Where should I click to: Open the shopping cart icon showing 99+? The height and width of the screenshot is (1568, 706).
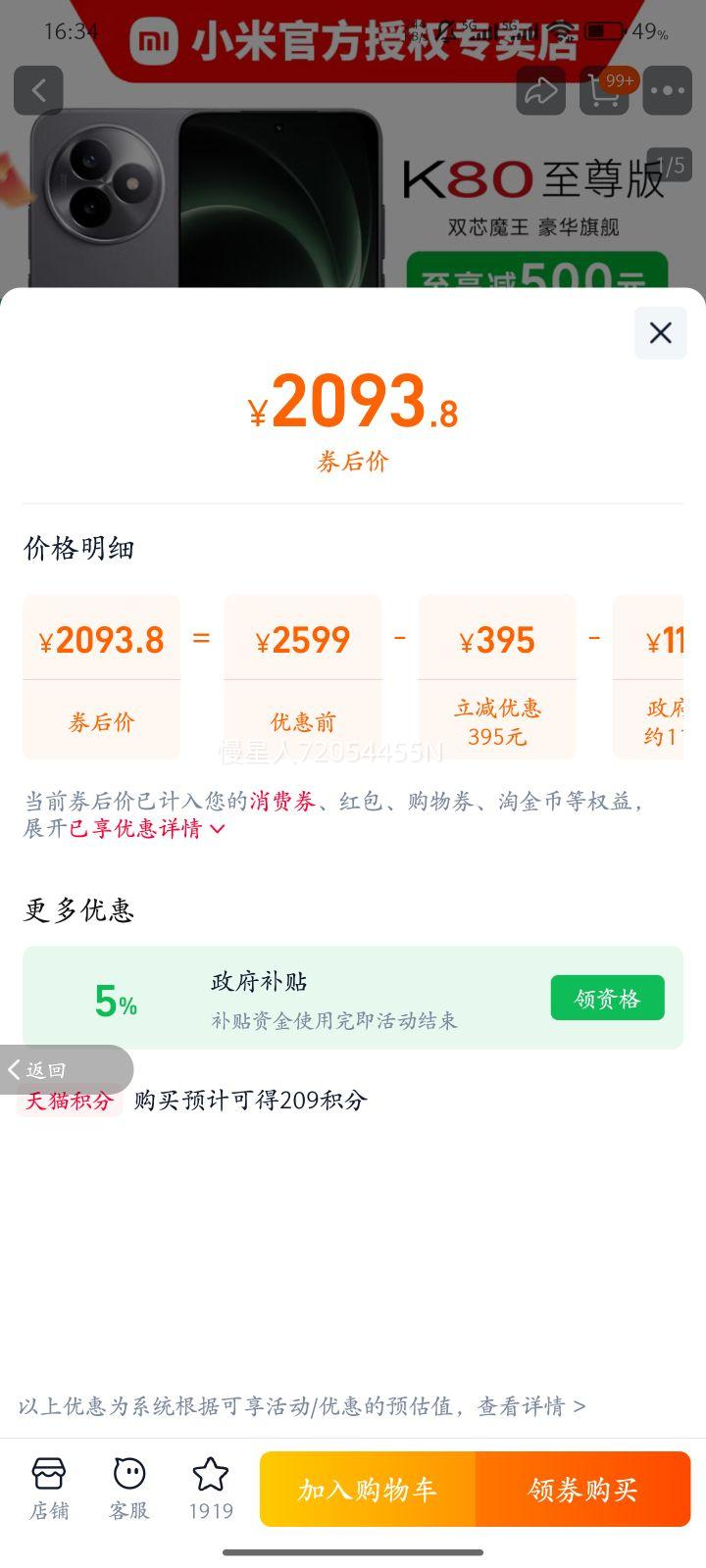pyautogui.click(x=603, y=90)
